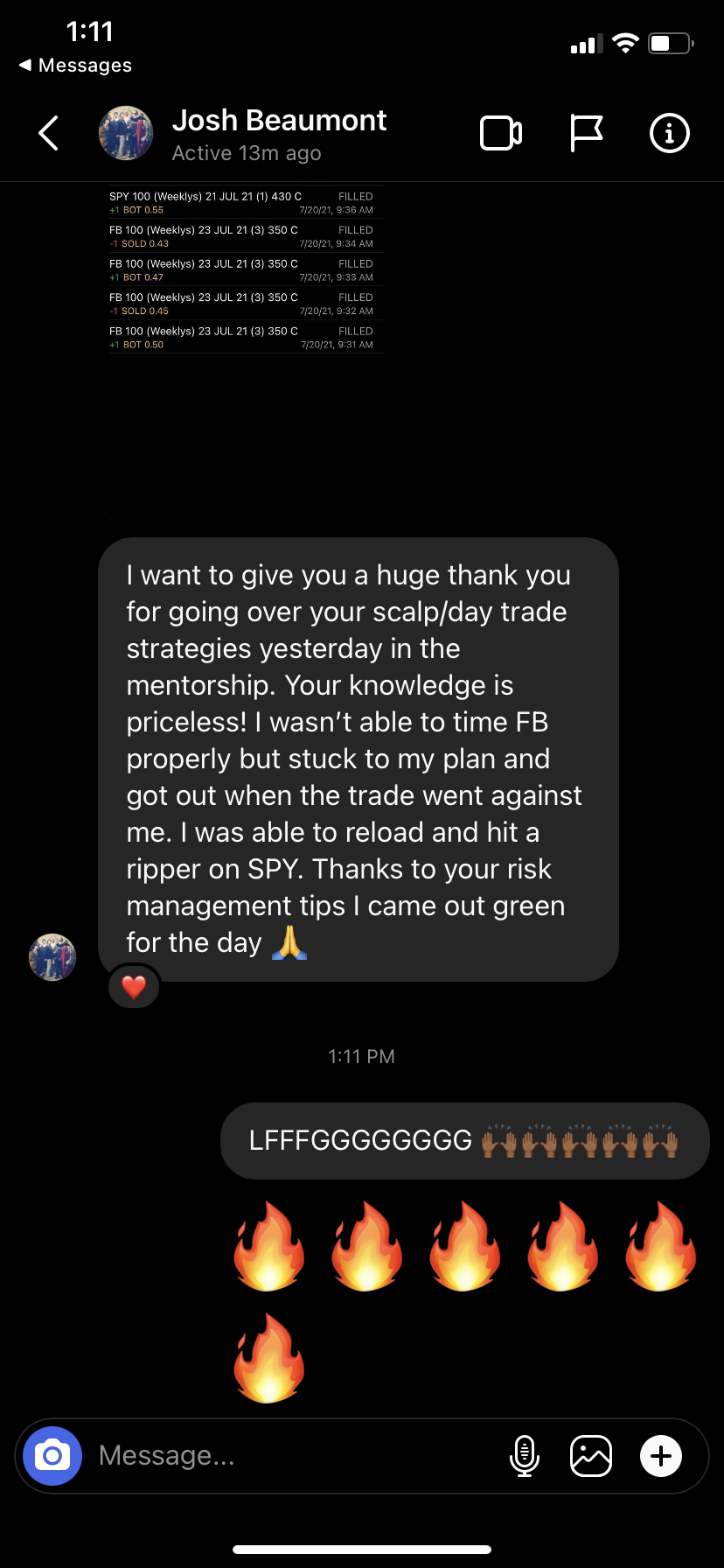Go back to the inbox list

pyautogui.click(x=50, y=134)
